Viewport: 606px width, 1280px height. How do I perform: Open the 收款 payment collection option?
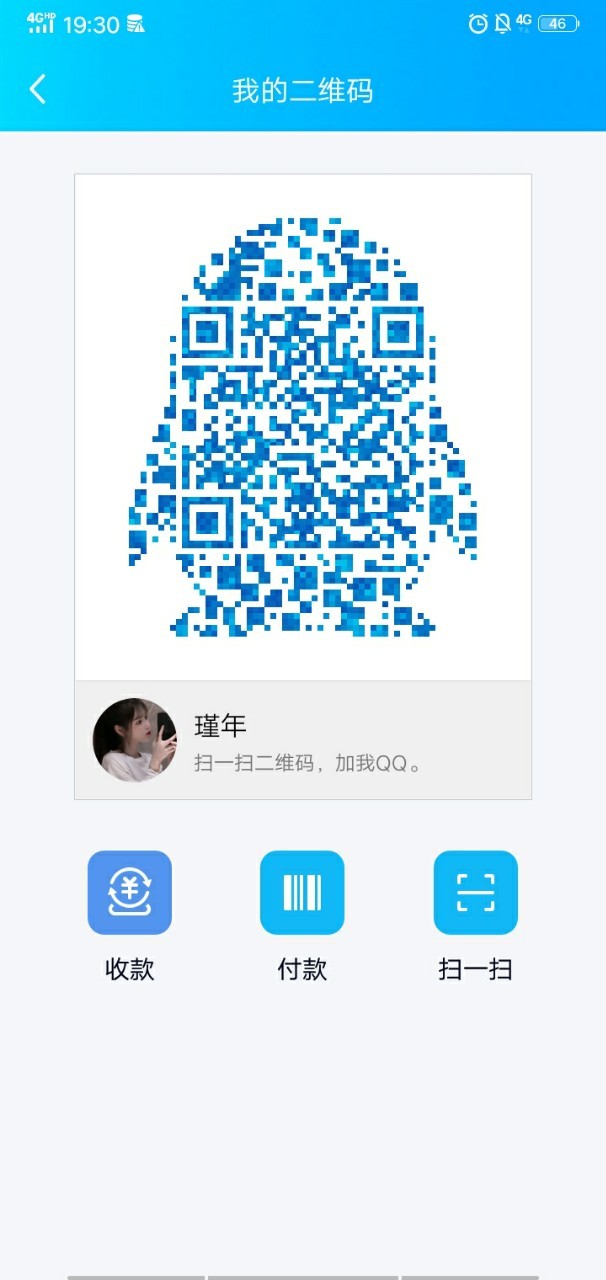130,892
